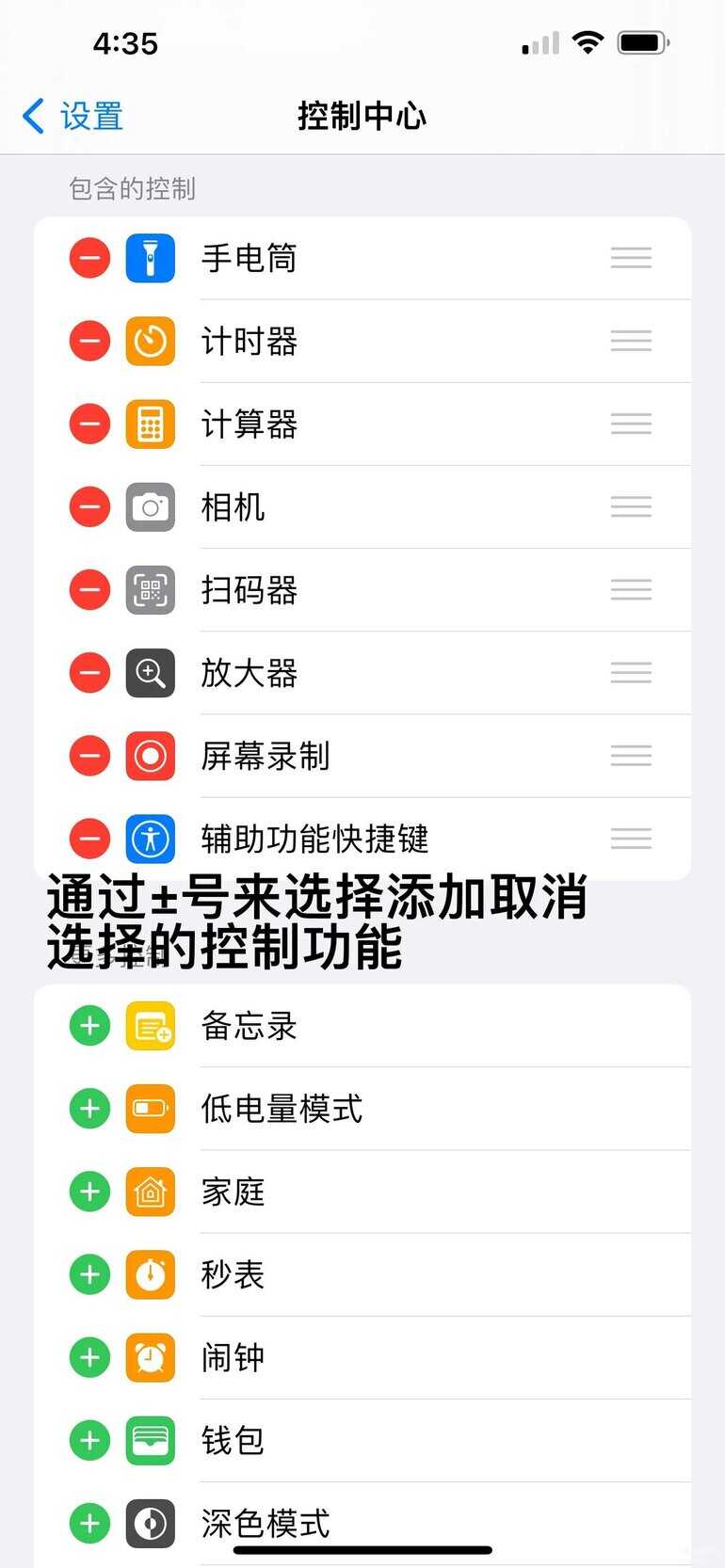
Task: Remove 辅助功能快捷键 control
Action: click(90, 838)
